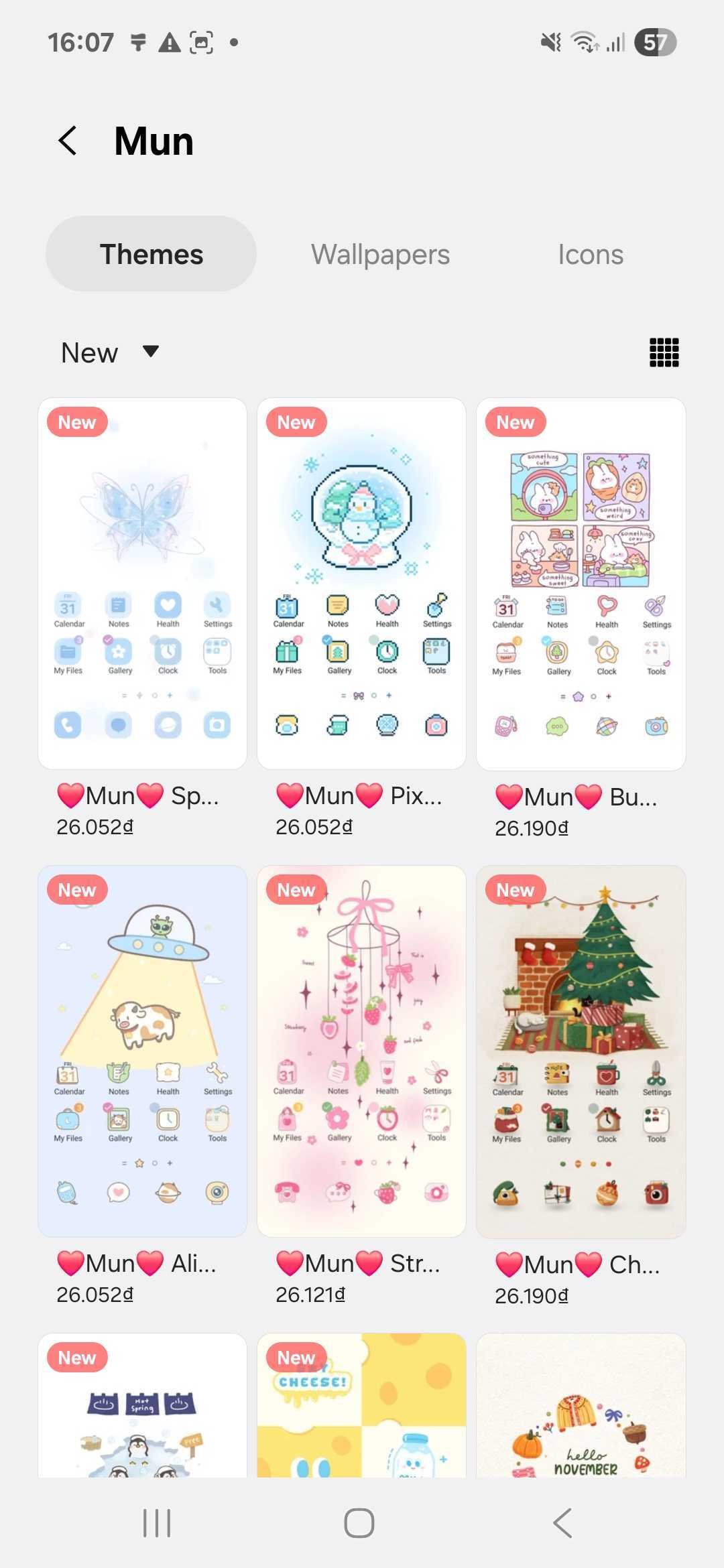The width and height of the screenshot is (724, 1568).
Task: Tap the mute status icon
Action: tap(548, 42)
